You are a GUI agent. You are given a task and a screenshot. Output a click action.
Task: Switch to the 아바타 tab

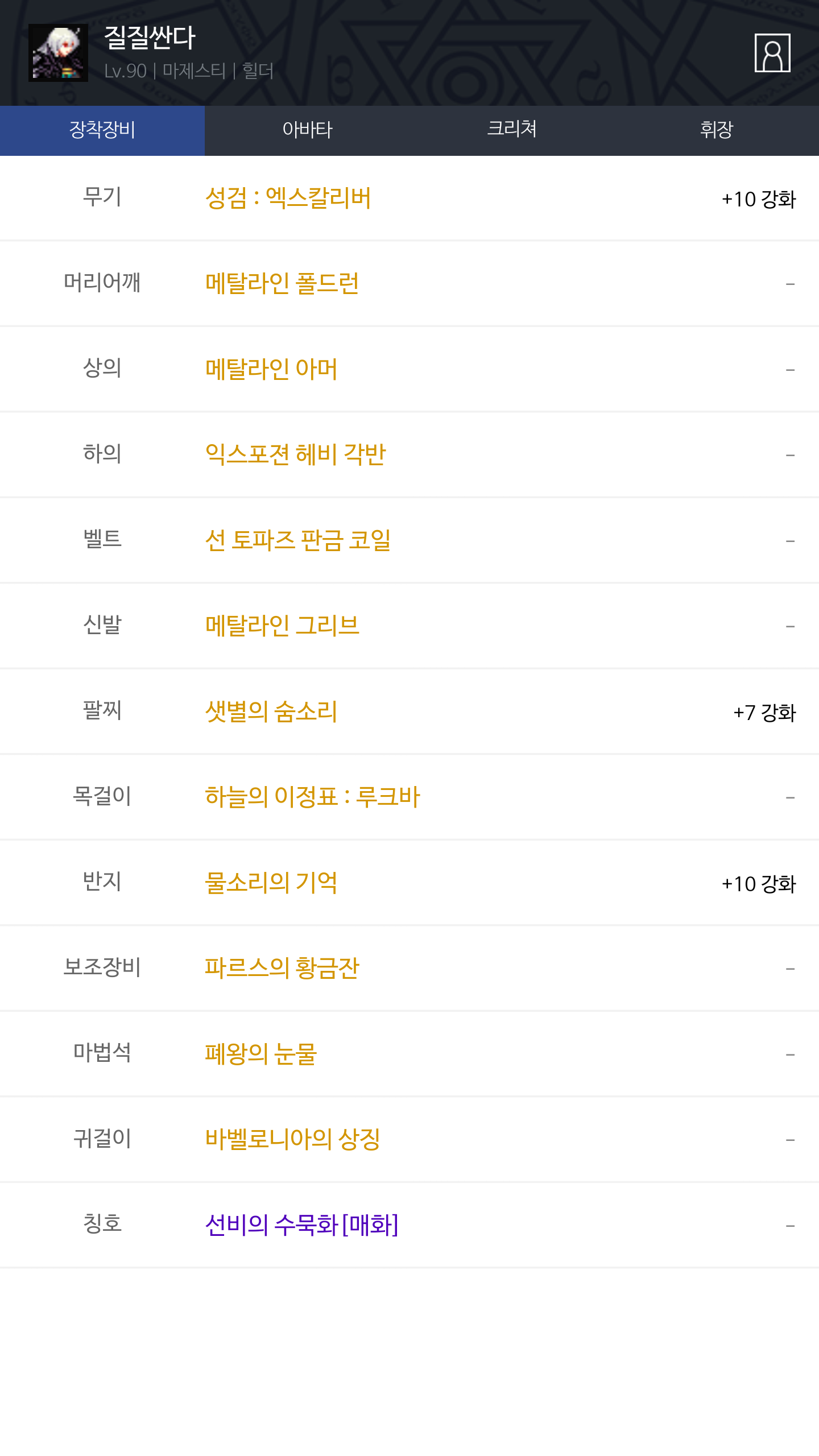click(x=307, y=130)
